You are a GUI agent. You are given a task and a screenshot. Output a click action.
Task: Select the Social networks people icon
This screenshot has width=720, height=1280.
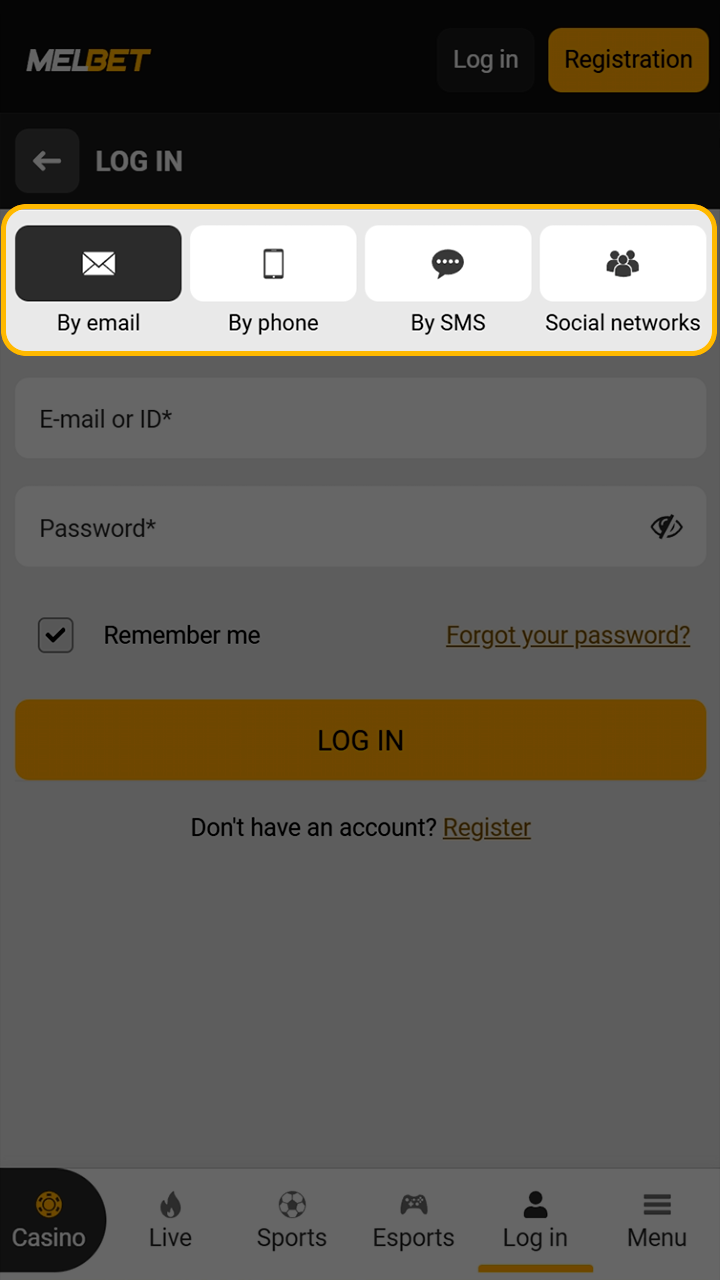click(622, 263)
